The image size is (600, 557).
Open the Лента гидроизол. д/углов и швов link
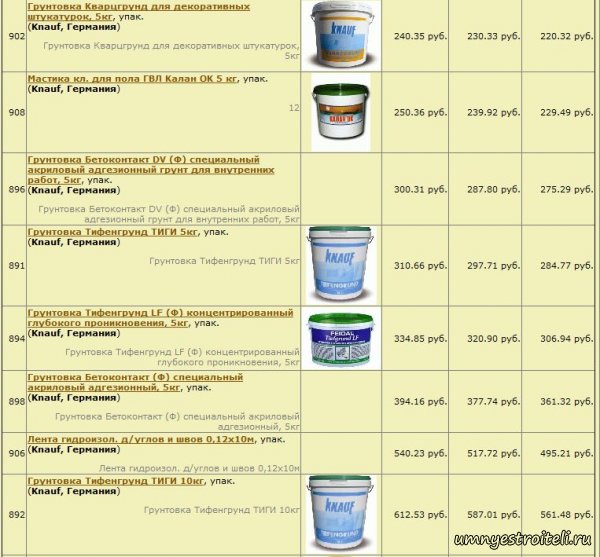tap(141, 439)
